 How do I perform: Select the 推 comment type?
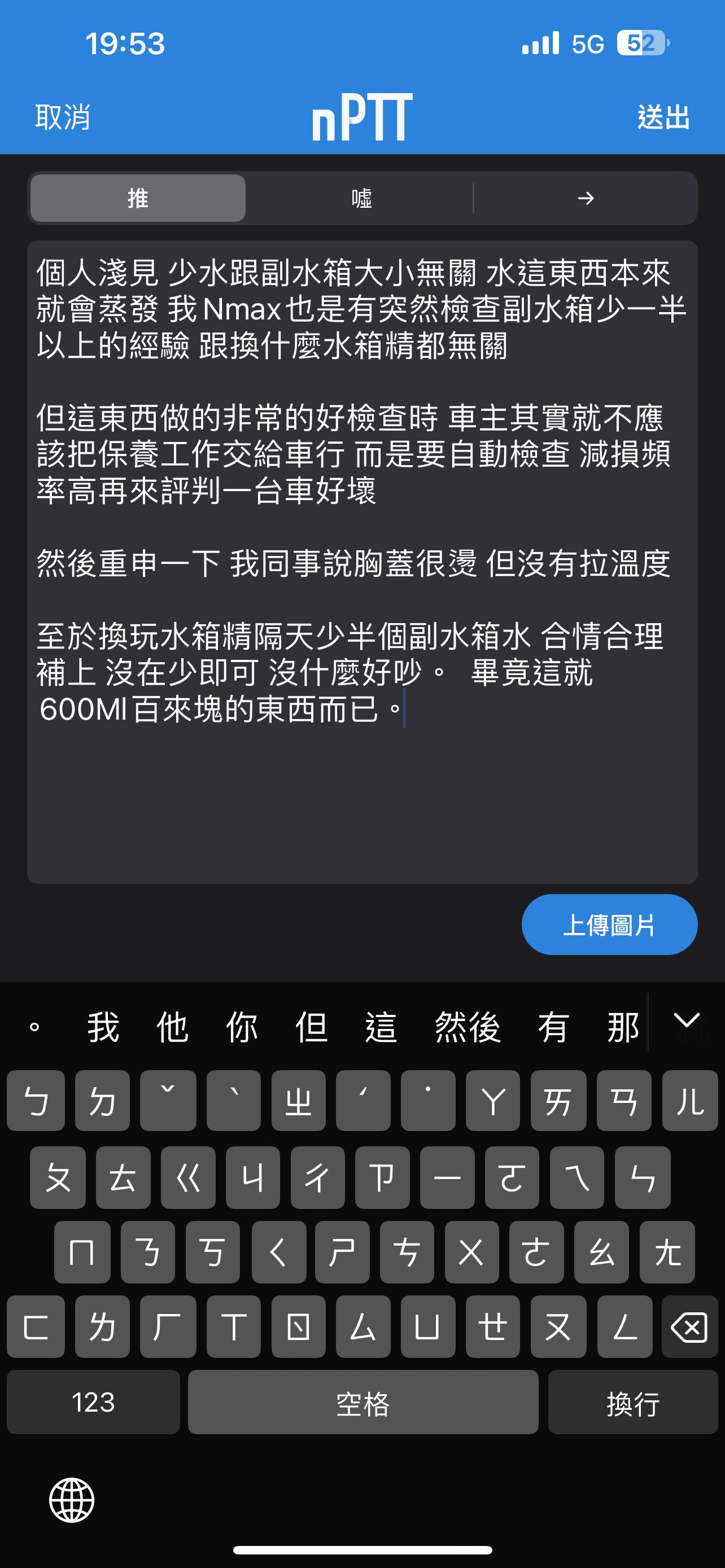[x=138, y=199]
